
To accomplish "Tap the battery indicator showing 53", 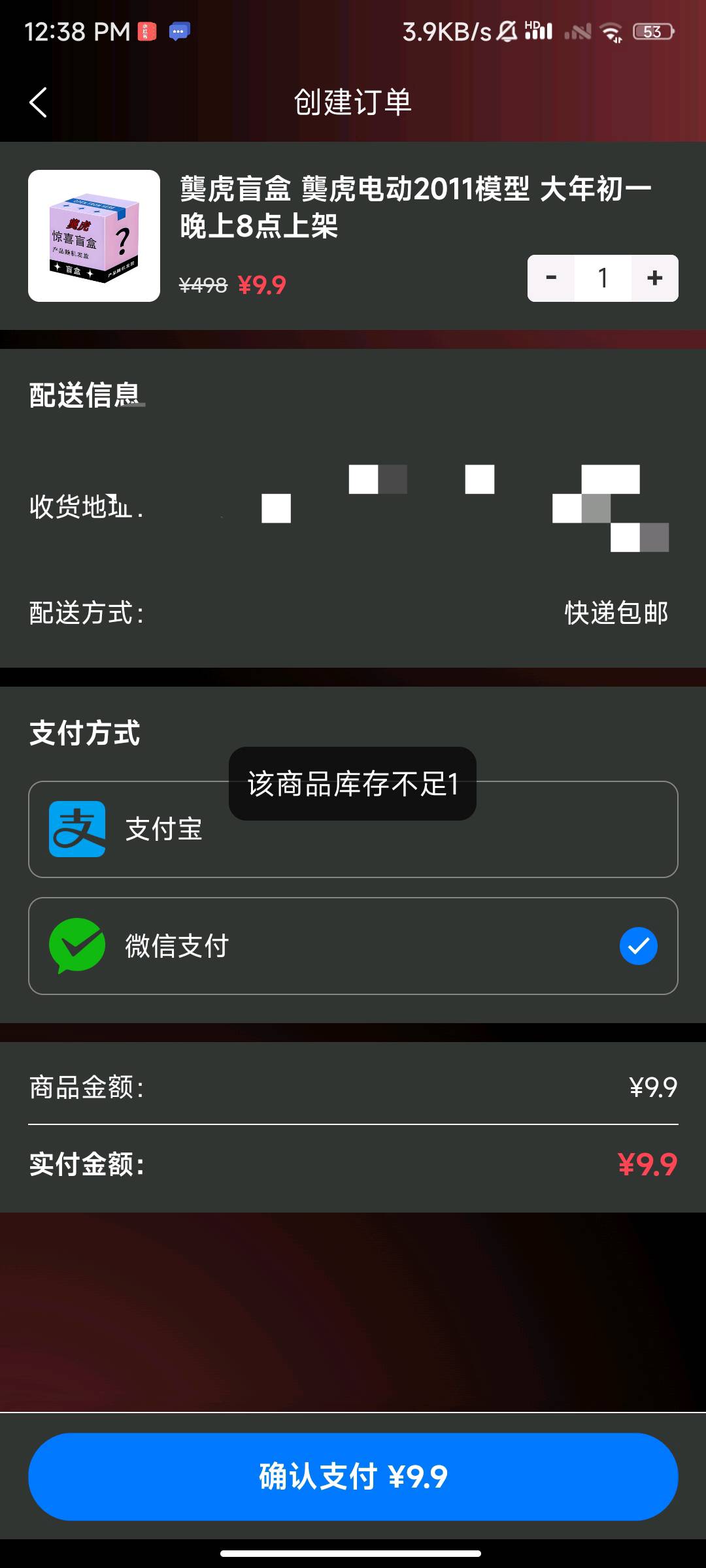I will [651, 31].
